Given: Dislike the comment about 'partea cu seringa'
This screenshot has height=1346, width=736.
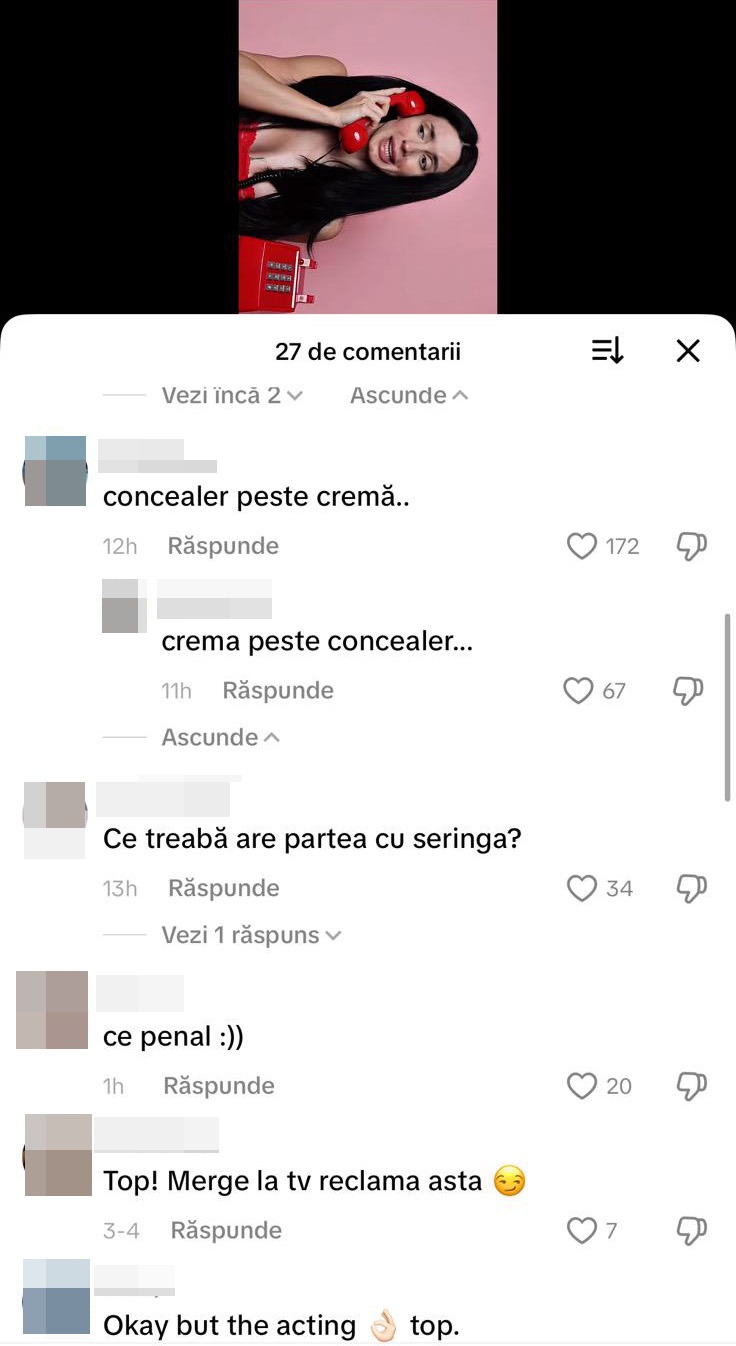Looking at the screenshot, I should (692, 888).
